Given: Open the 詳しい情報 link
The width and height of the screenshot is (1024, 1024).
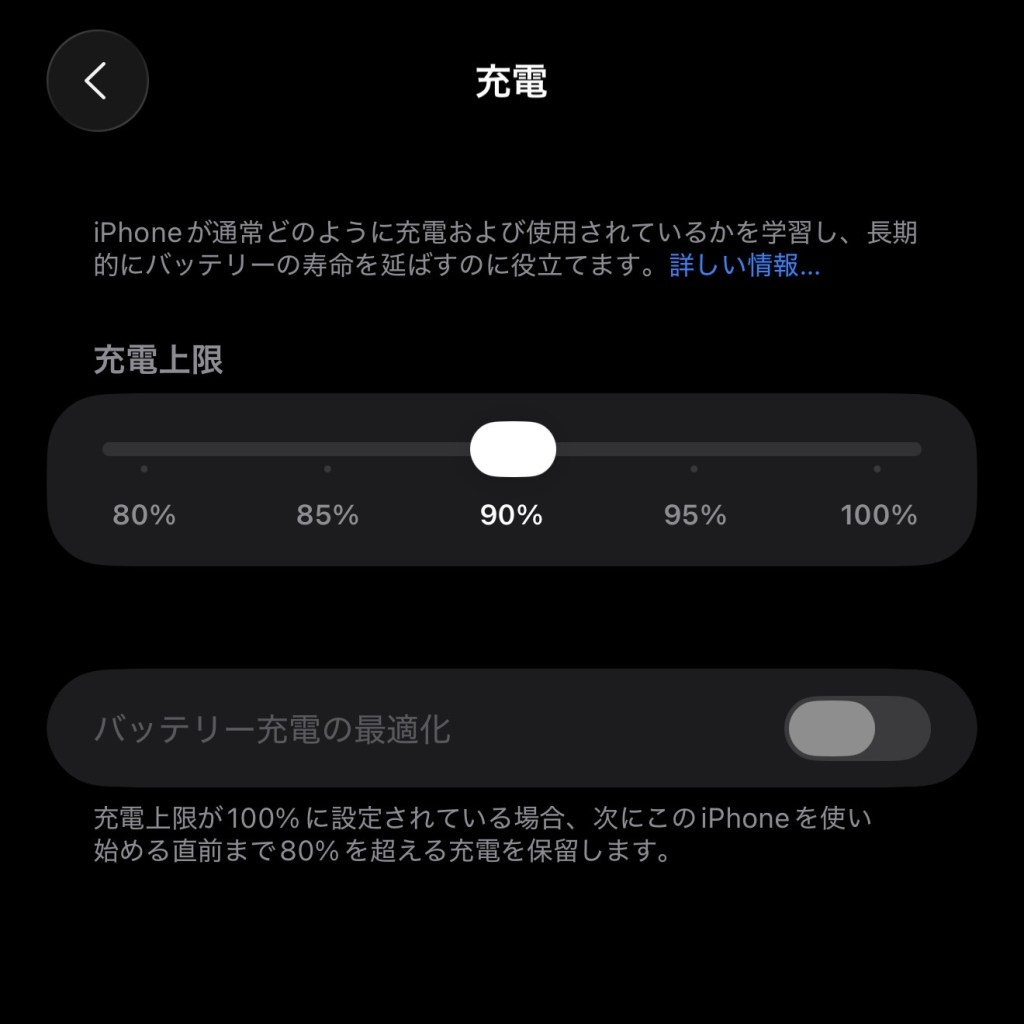Looking at the screenshot, I should 744,267.
